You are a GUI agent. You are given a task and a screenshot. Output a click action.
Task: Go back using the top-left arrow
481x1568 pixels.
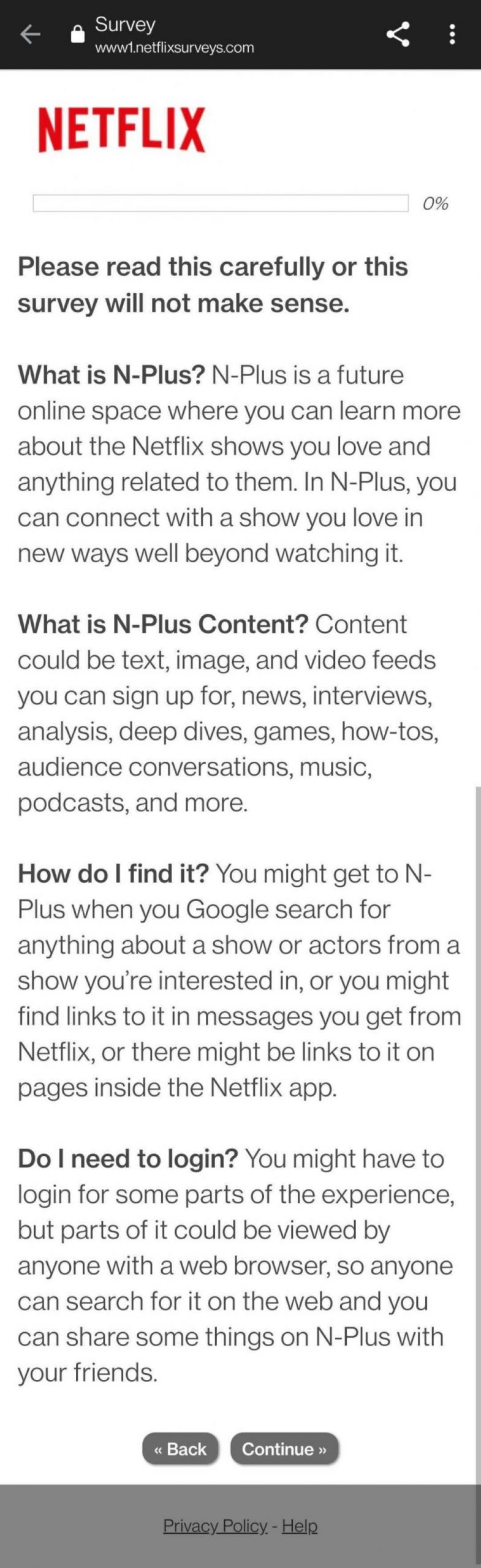pos(30,34)
